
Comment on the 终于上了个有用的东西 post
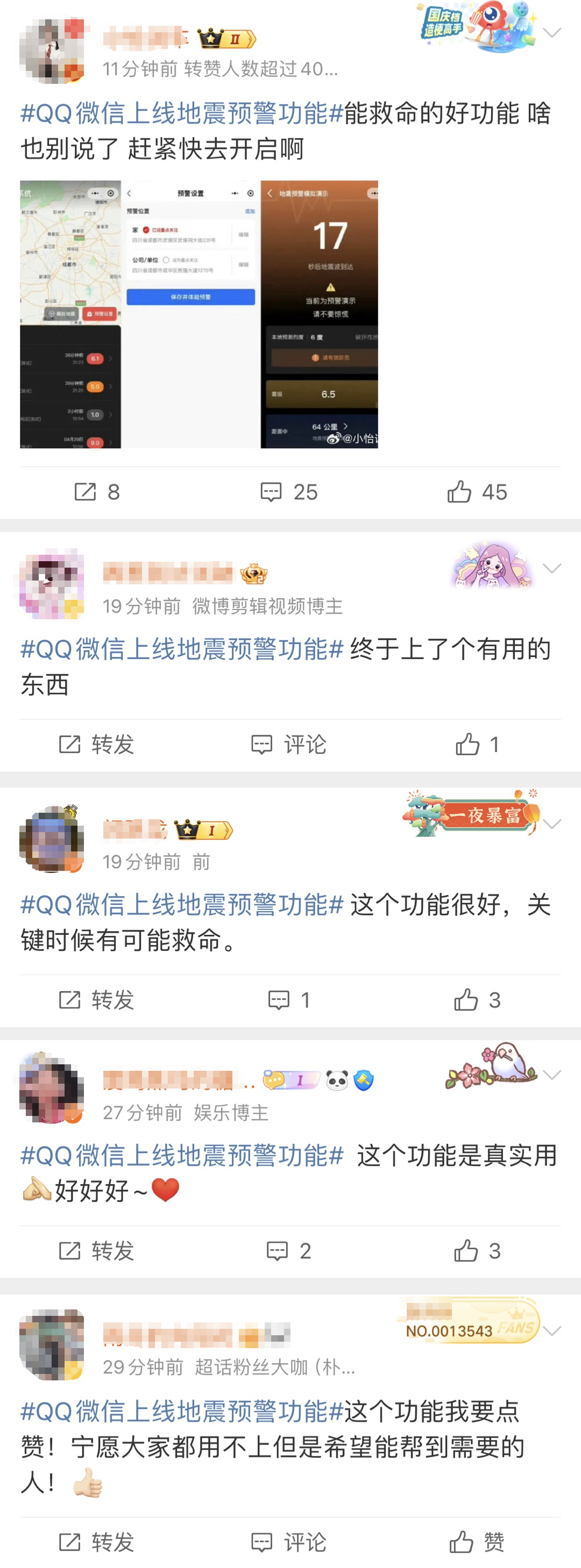tap(289, 744)
